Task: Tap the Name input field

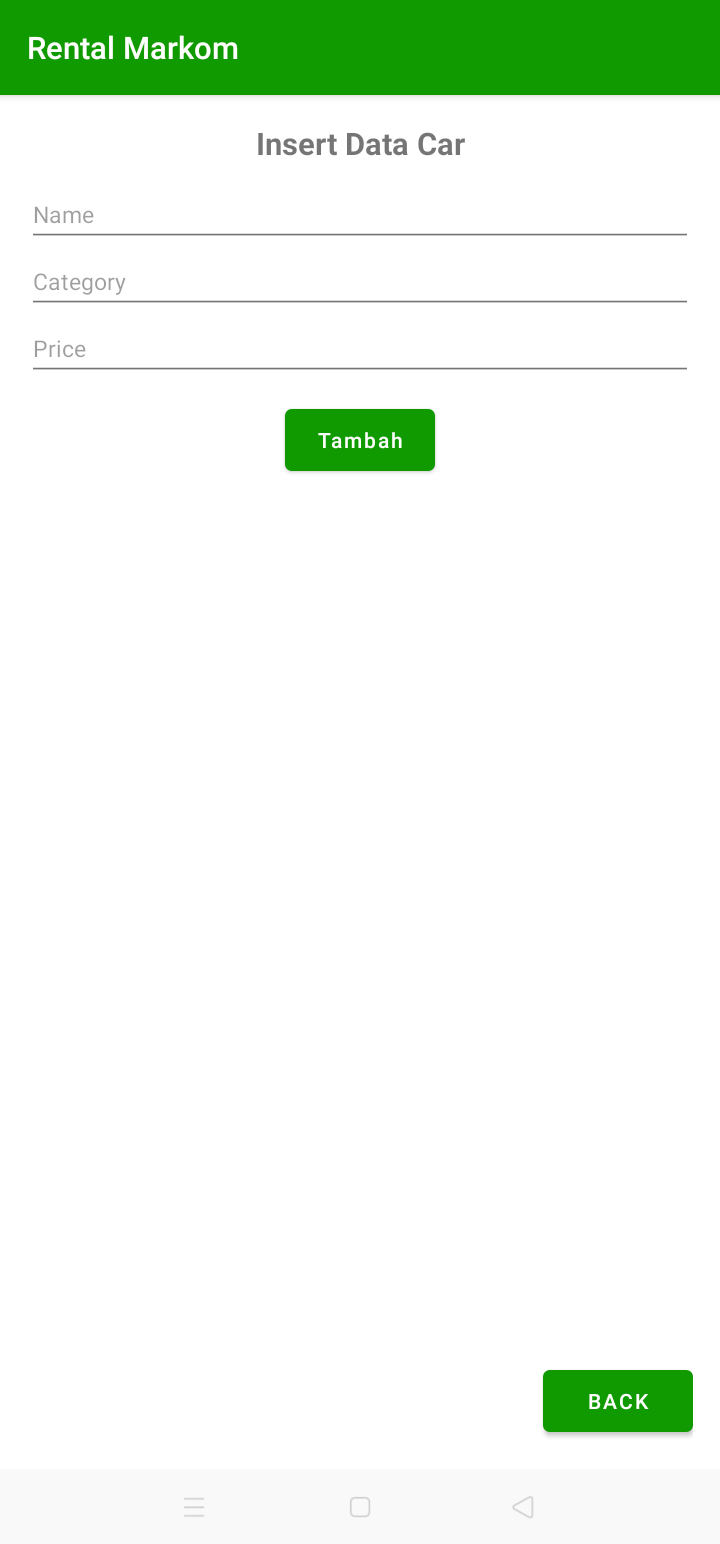Action: coord(360,216)
